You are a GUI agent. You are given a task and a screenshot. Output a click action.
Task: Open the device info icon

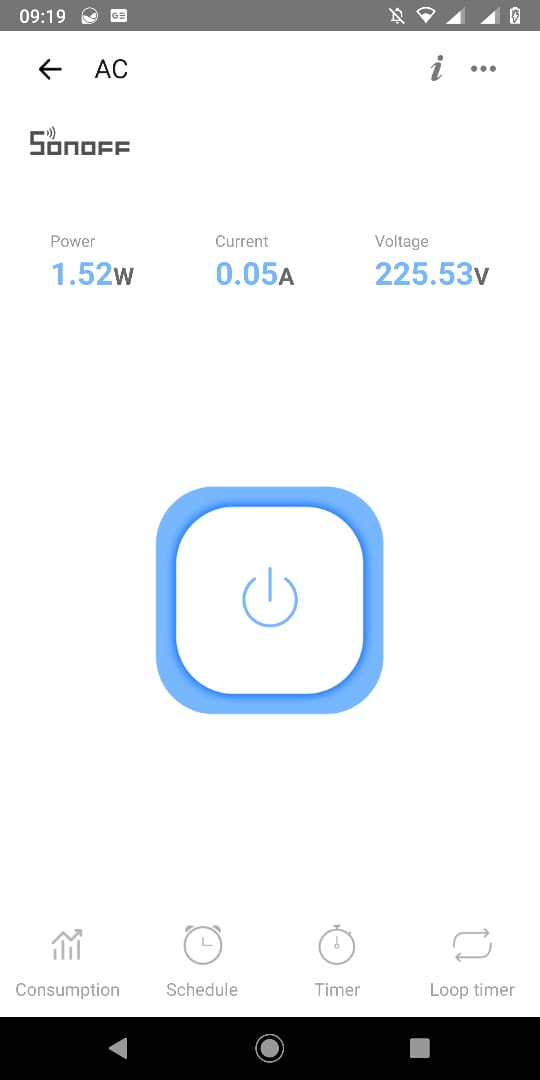436,69
